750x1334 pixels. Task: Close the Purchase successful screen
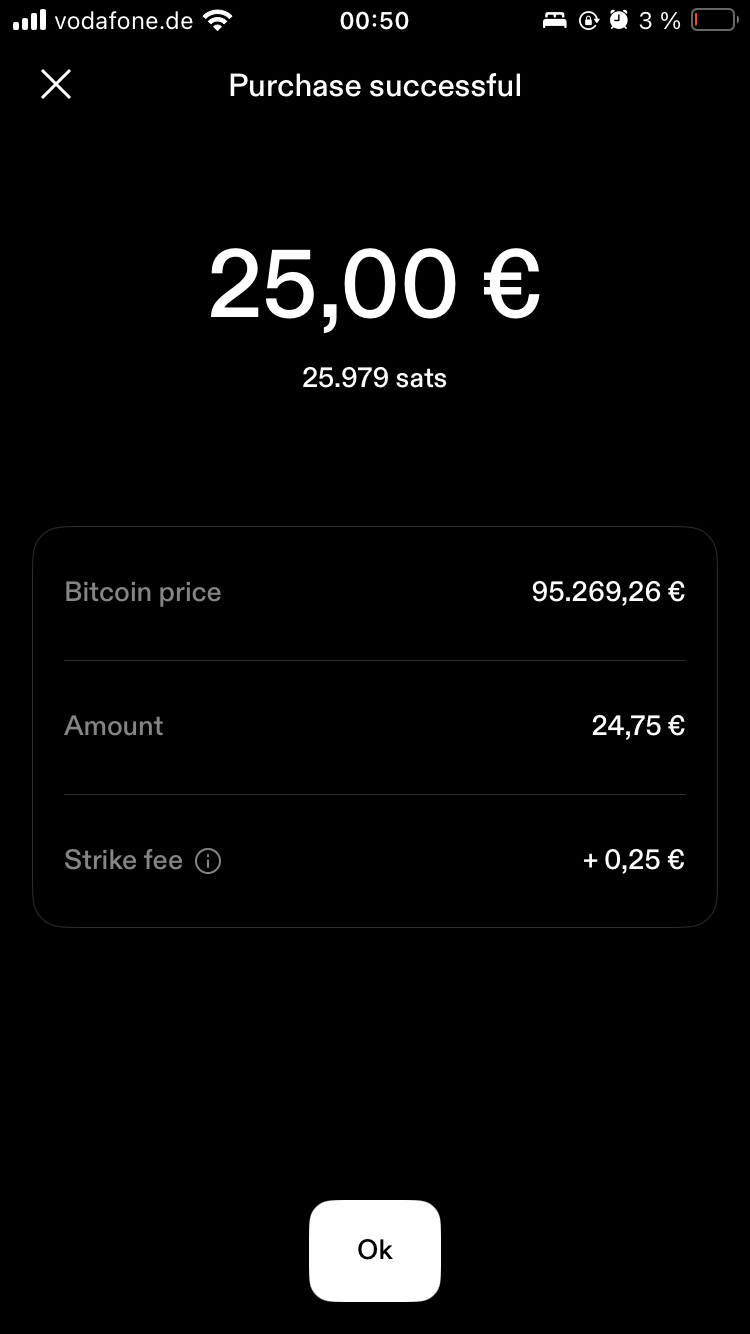pos(56,85)
